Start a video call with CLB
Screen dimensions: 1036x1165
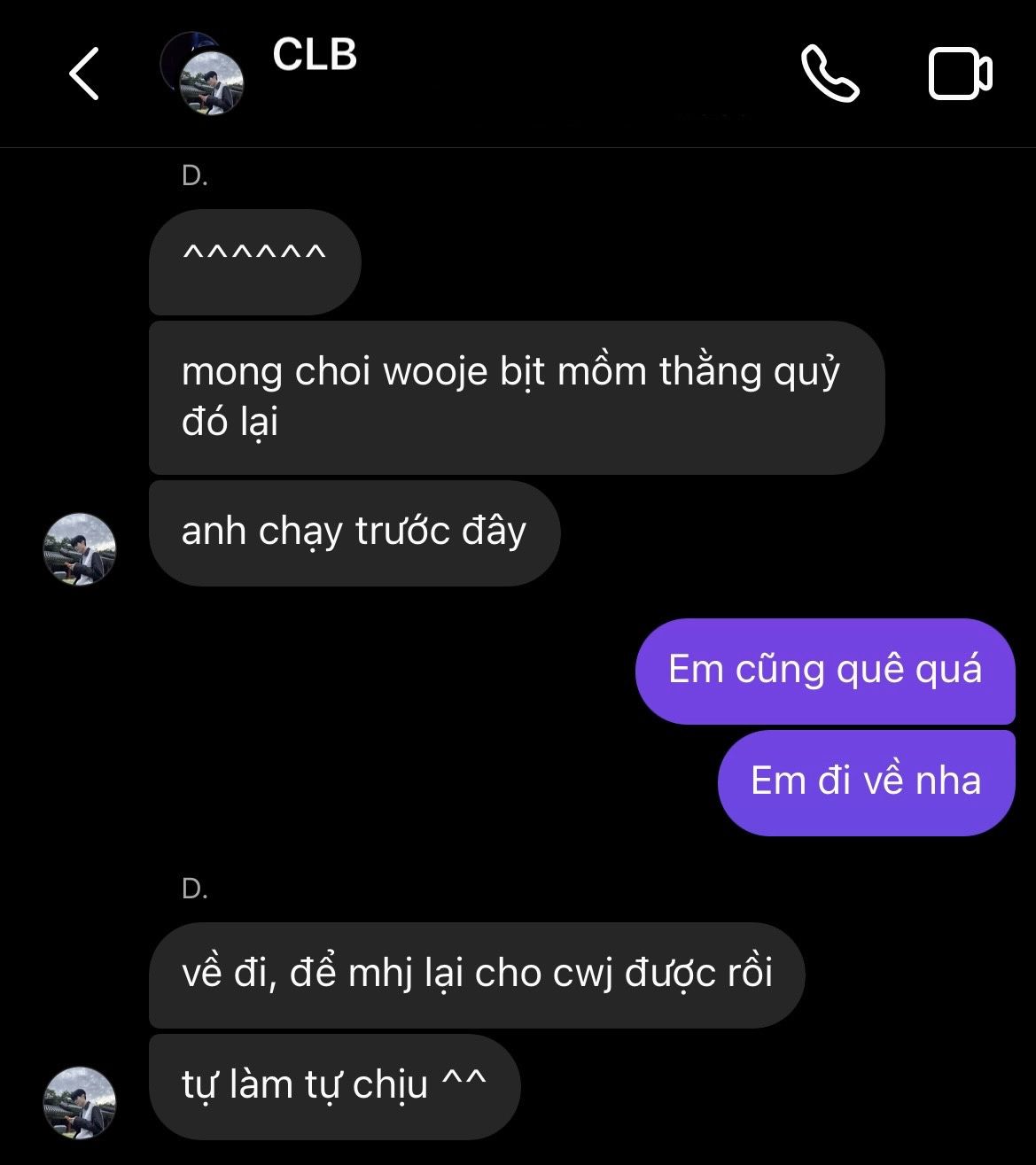click(960, 74)
